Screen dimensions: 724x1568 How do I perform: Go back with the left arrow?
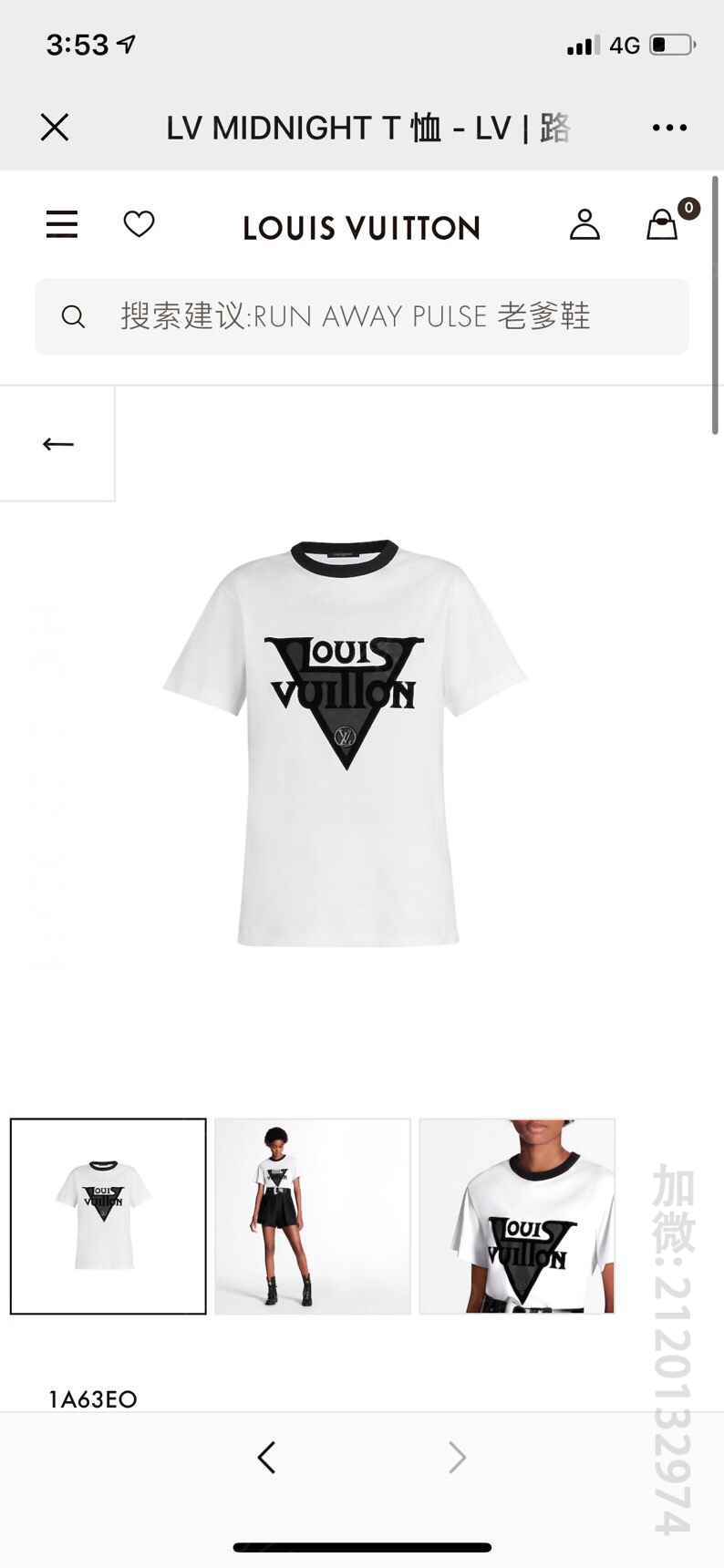point(57,444)
